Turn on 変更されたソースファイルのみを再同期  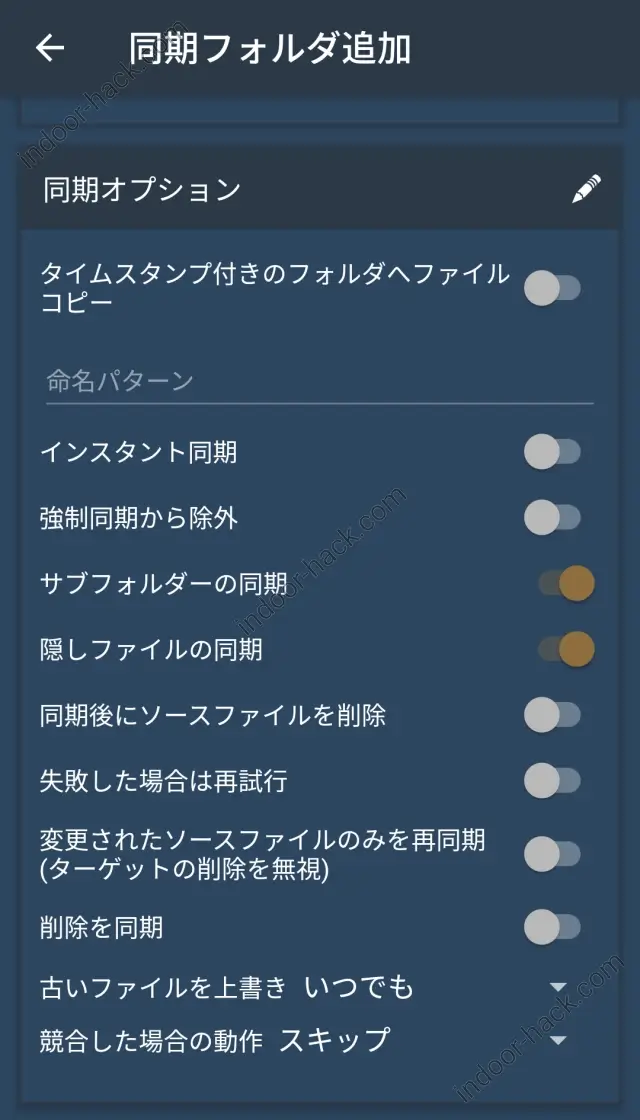(x=552, y=854)
